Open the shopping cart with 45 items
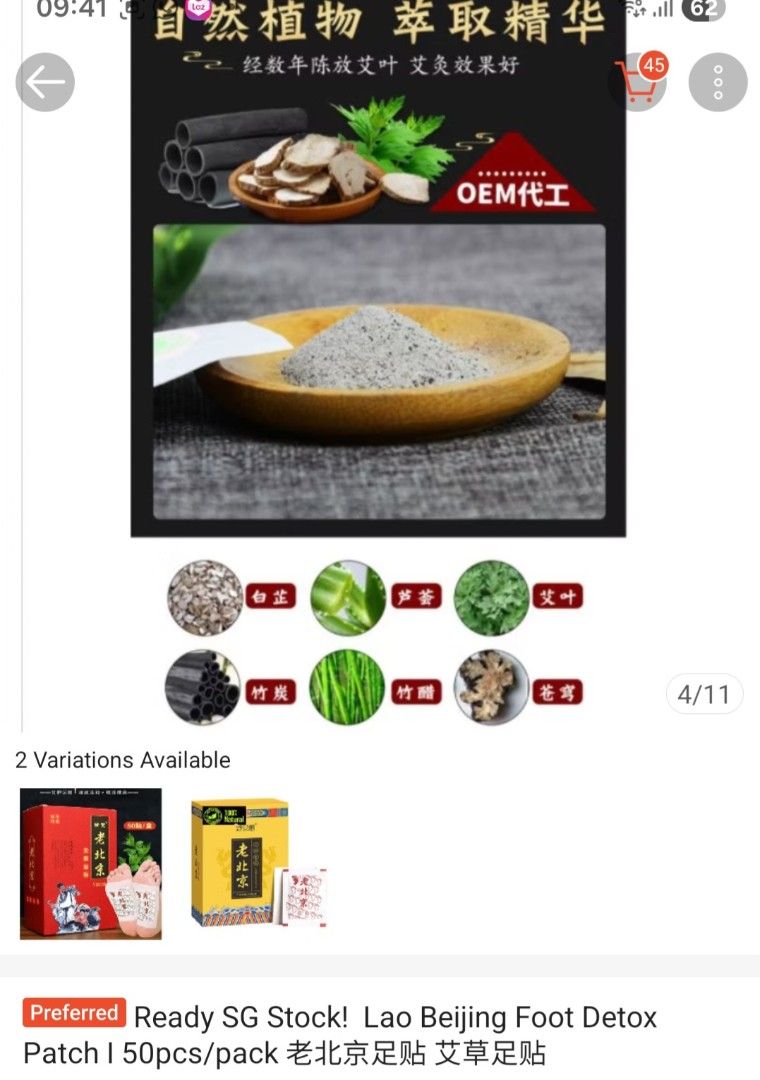This screenshot has height=1080, width=760. [x=637, y=82]
